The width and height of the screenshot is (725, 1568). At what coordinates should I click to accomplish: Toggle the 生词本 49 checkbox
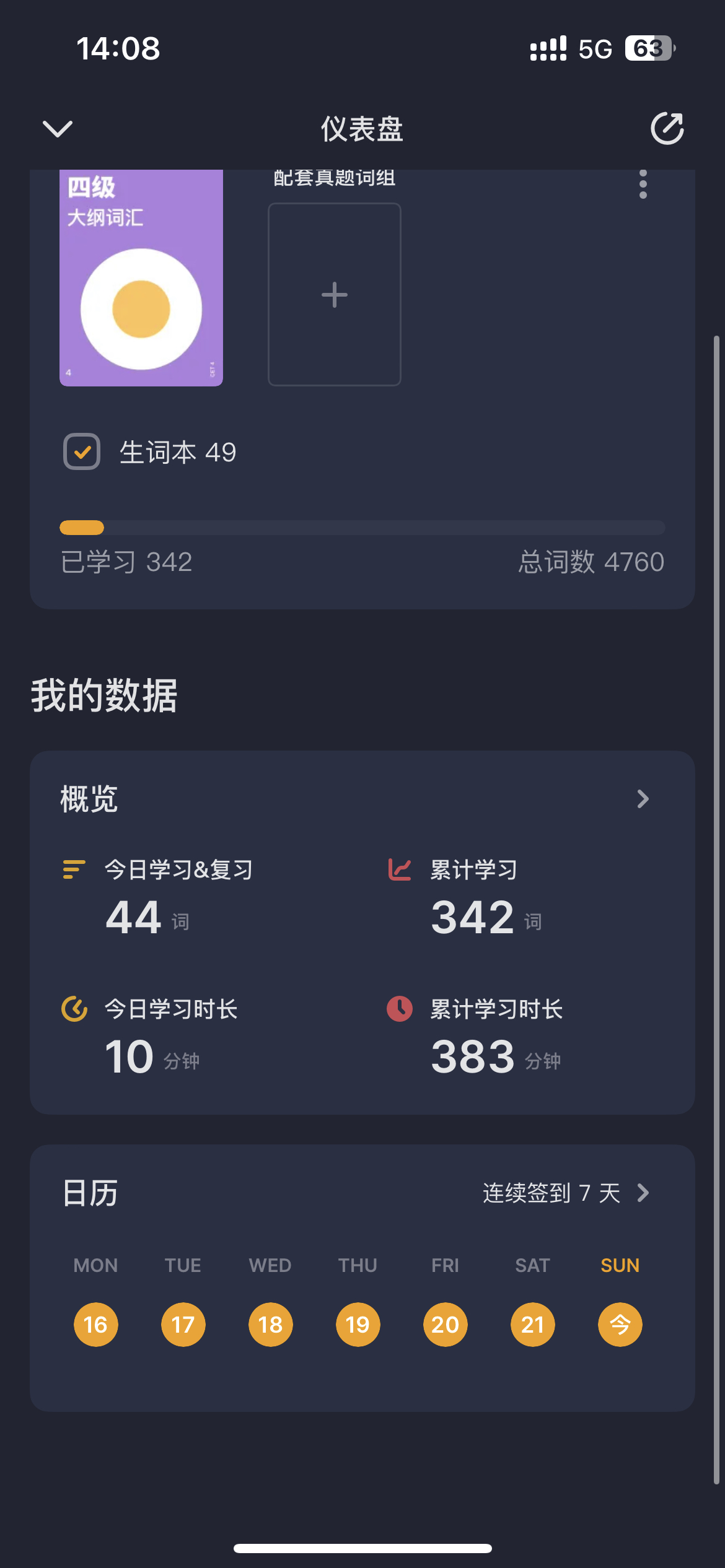coord(82,451)
